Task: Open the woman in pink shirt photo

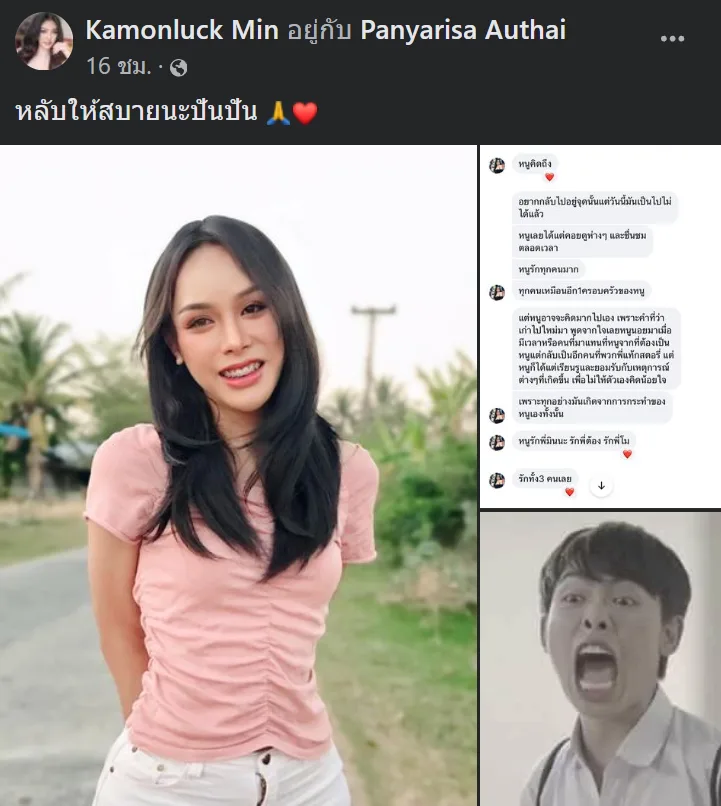Action: (238, 475)
